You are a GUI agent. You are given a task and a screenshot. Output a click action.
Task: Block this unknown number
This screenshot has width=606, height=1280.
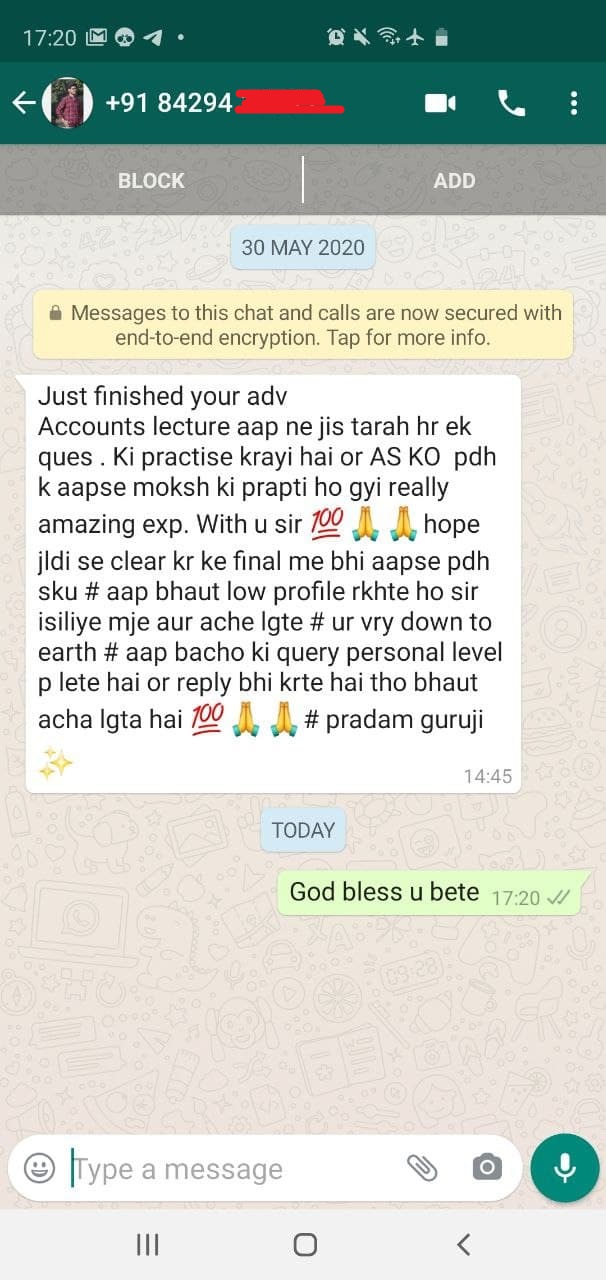click(x=151, y=180)
